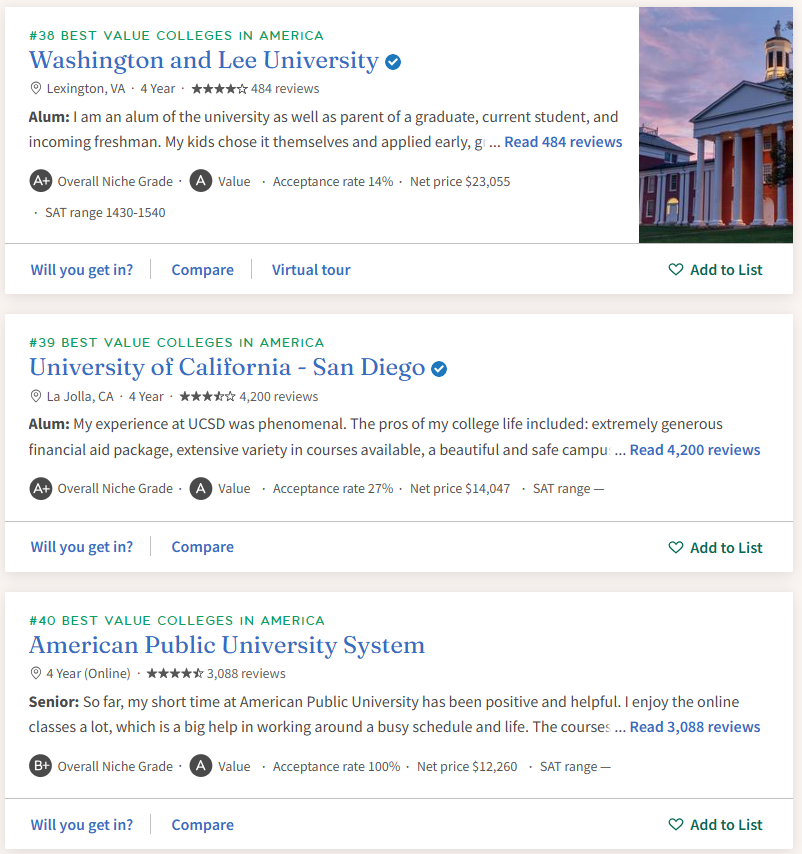Check "Will you get in?" for Washington and Lee
The height and width of the screenshot is (854, 802).
(x=81, y=270)
